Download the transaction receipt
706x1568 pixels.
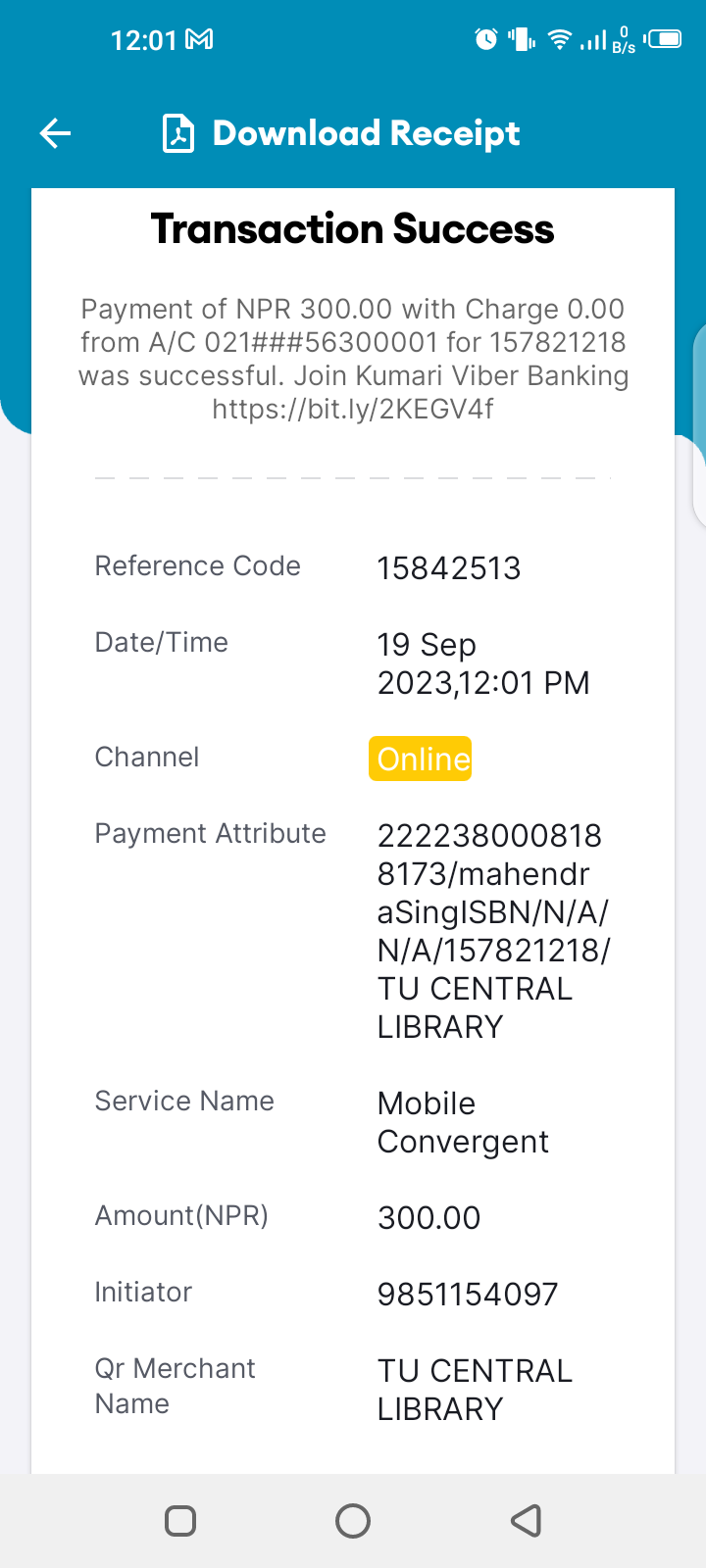point(341,133)
